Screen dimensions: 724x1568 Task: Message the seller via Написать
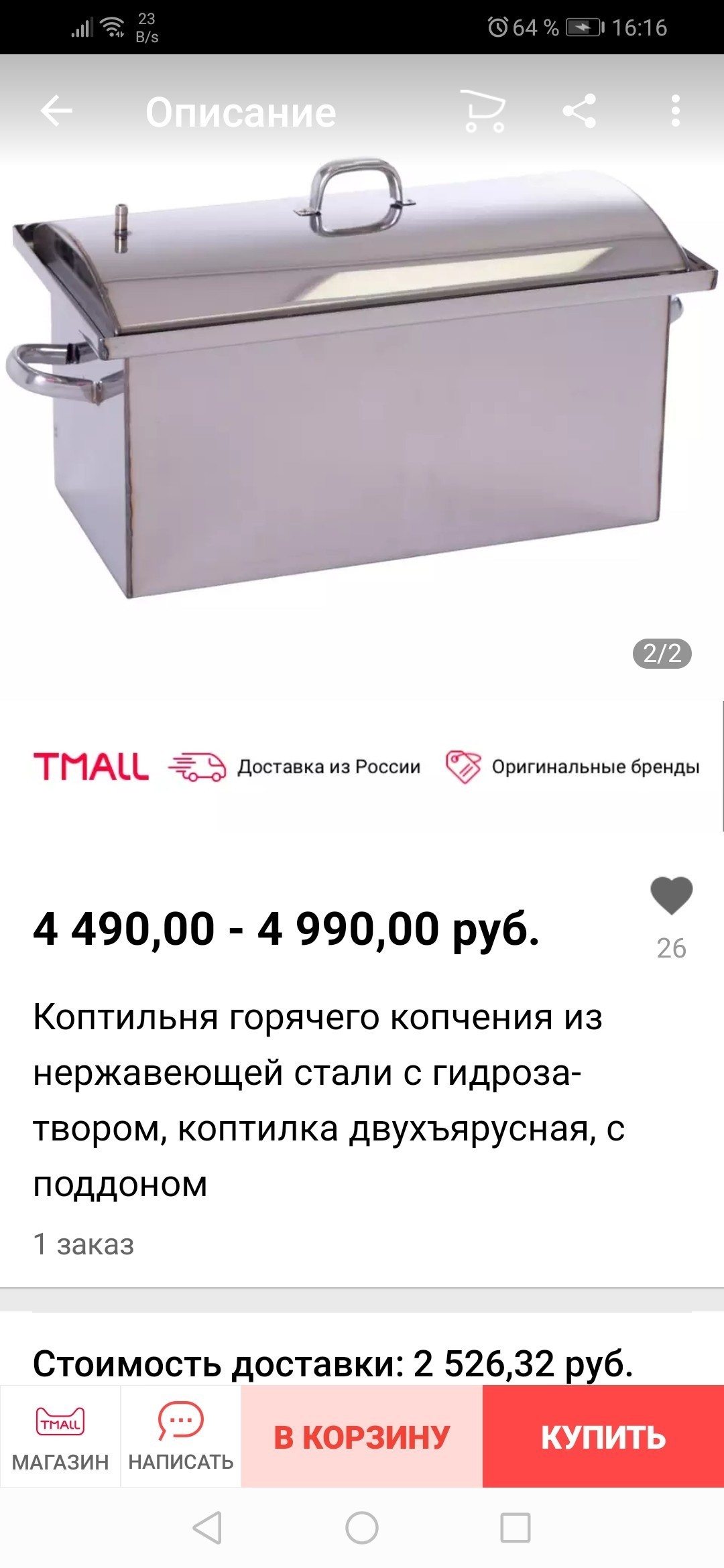tap(181, 1437)
